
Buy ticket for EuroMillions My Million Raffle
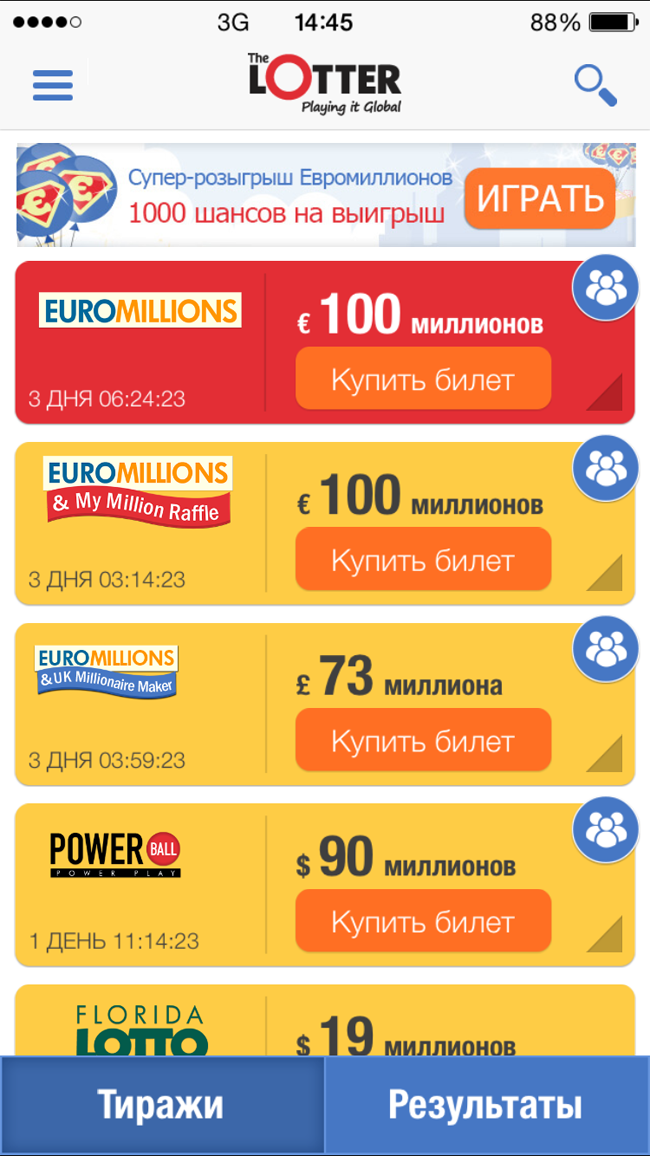tap(423, 560)
